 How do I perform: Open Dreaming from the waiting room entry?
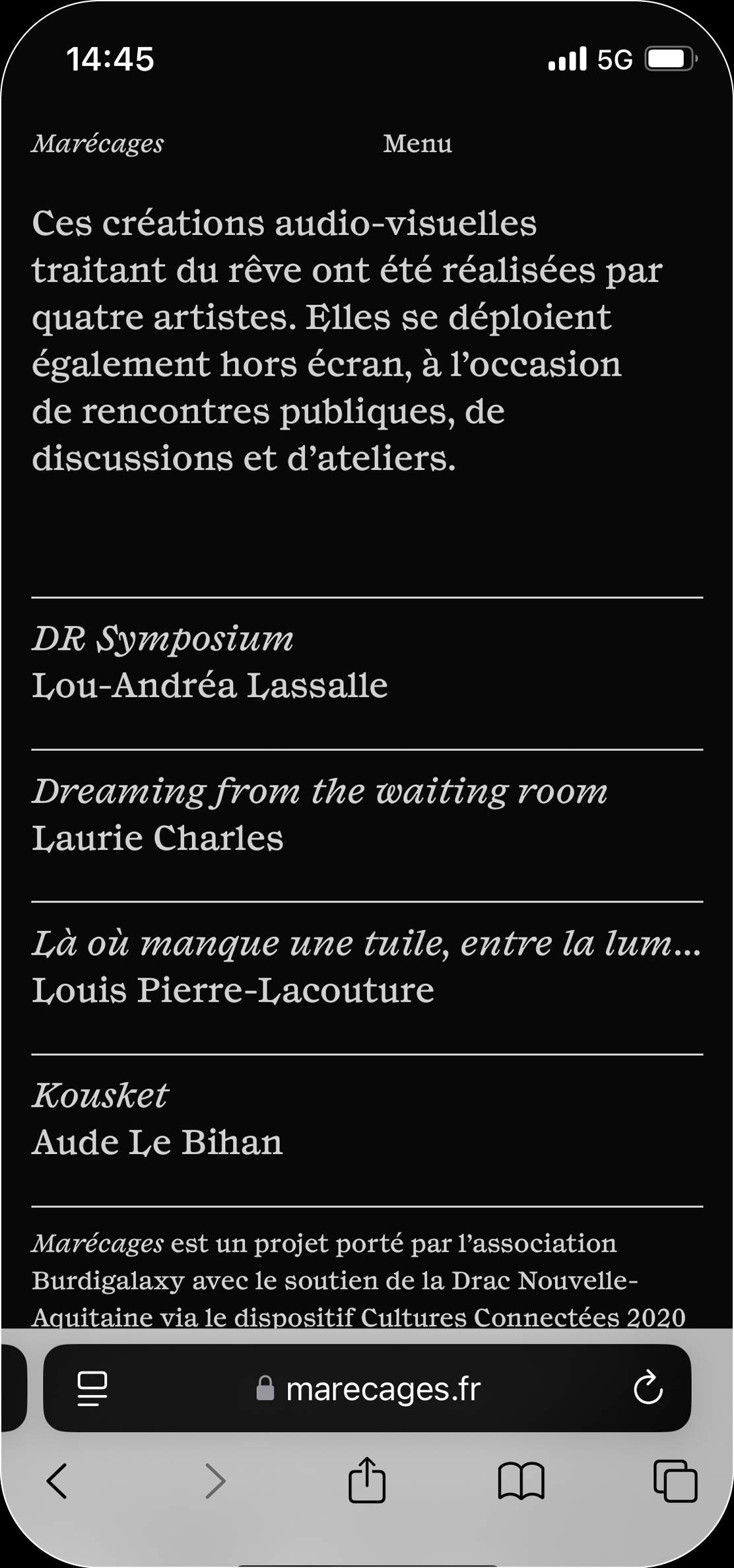click(319, 814)
